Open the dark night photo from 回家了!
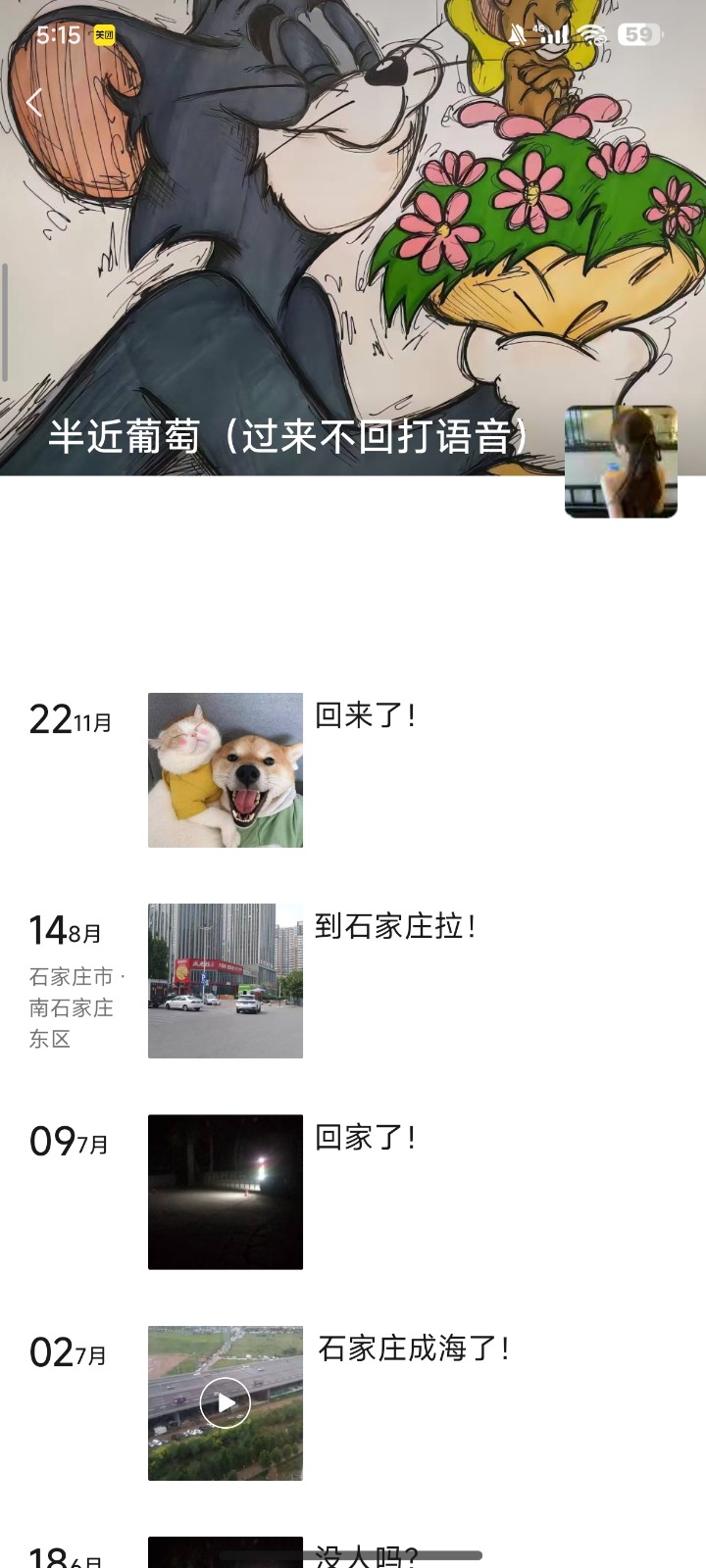 click(x=226, y=1192)
